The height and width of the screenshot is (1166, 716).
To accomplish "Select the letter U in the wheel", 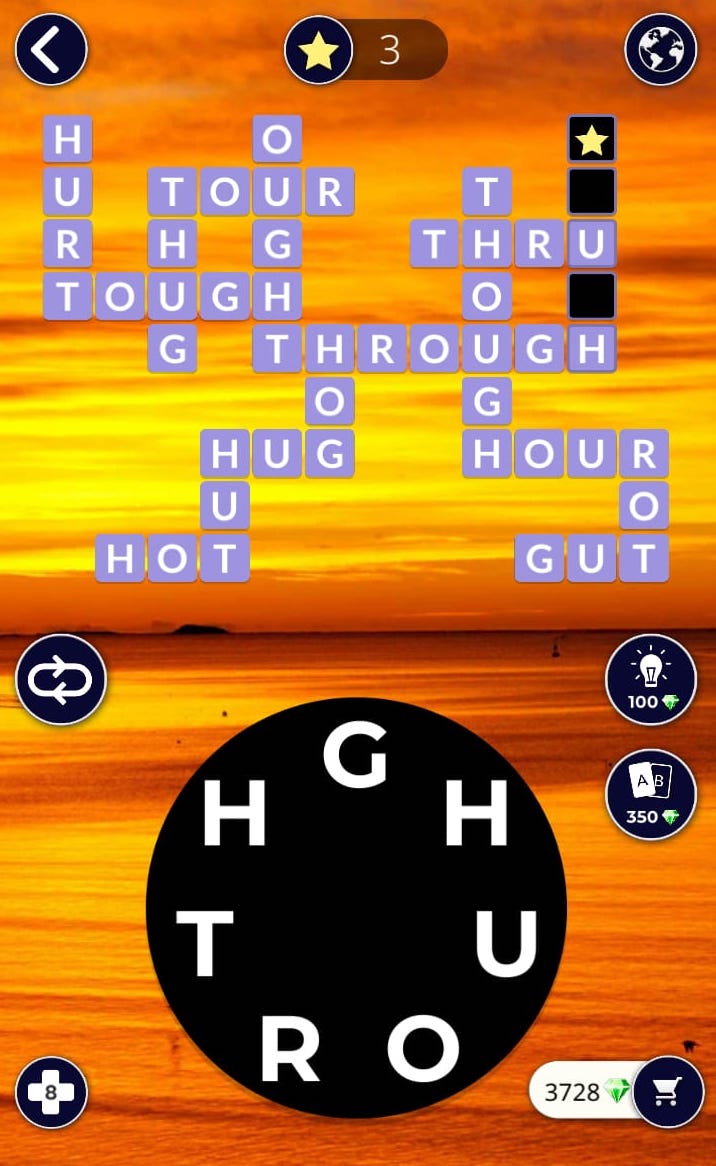I will [x=507, y=945].
